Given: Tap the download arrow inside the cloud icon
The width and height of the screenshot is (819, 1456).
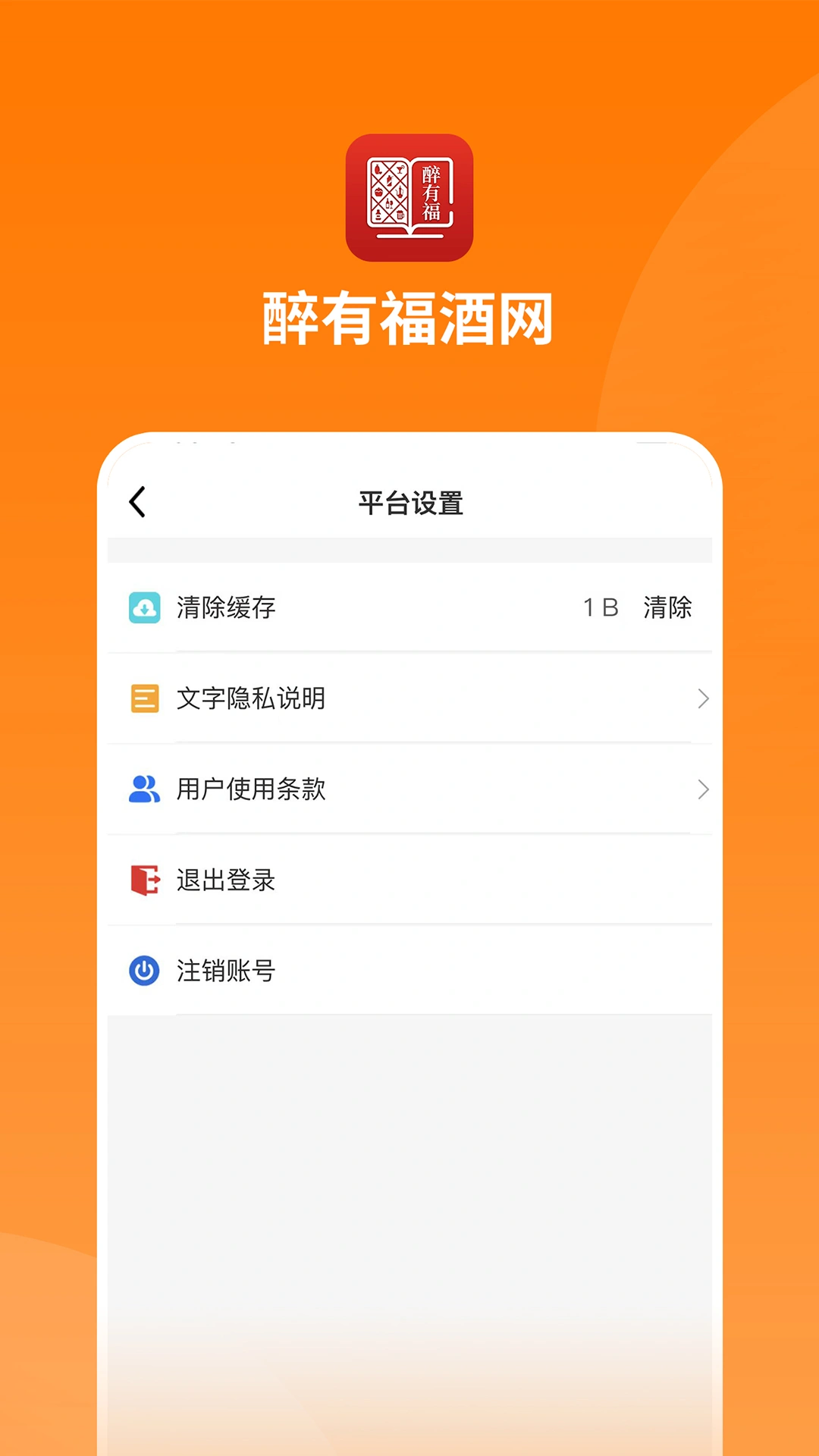Looking at the screenshot, I should [145, 607].
